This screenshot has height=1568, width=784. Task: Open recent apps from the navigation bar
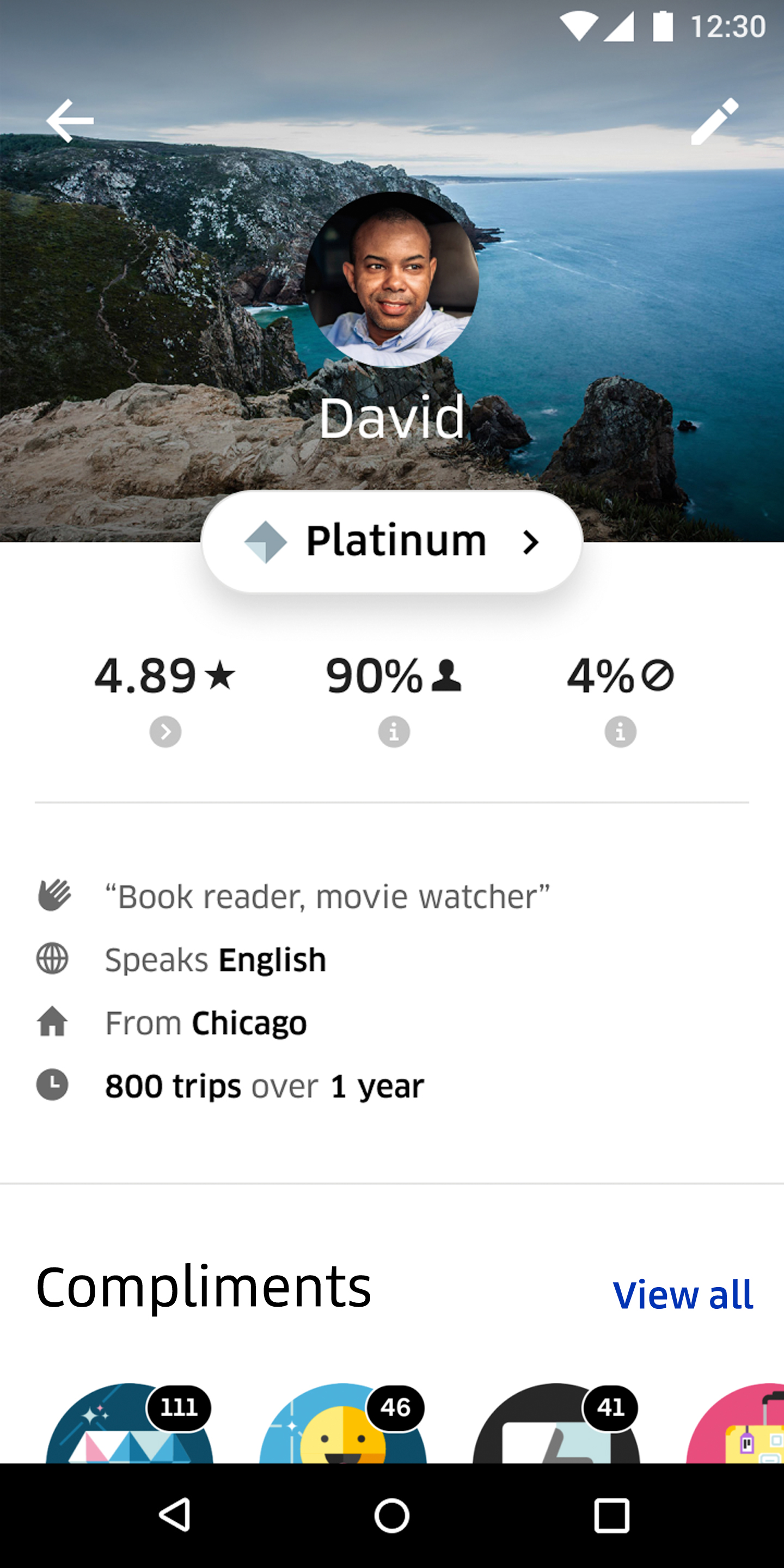(611, 1515)
